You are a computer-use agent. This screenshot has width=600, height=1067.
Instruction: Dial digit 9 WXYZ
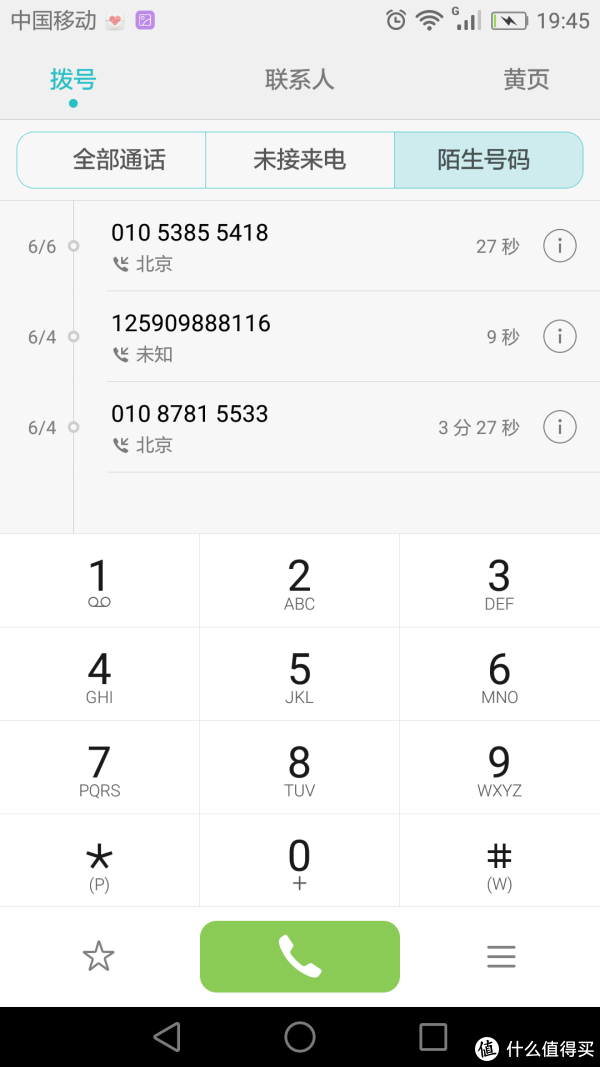pyautogui.click(x=499, y=768)
